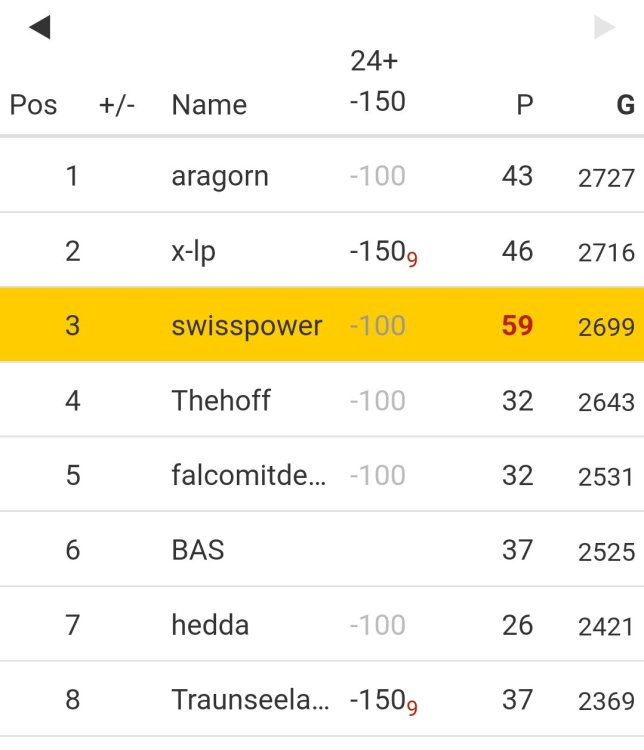Open hedda's ranking entry

pyautogui.click(x=210, y=625)
